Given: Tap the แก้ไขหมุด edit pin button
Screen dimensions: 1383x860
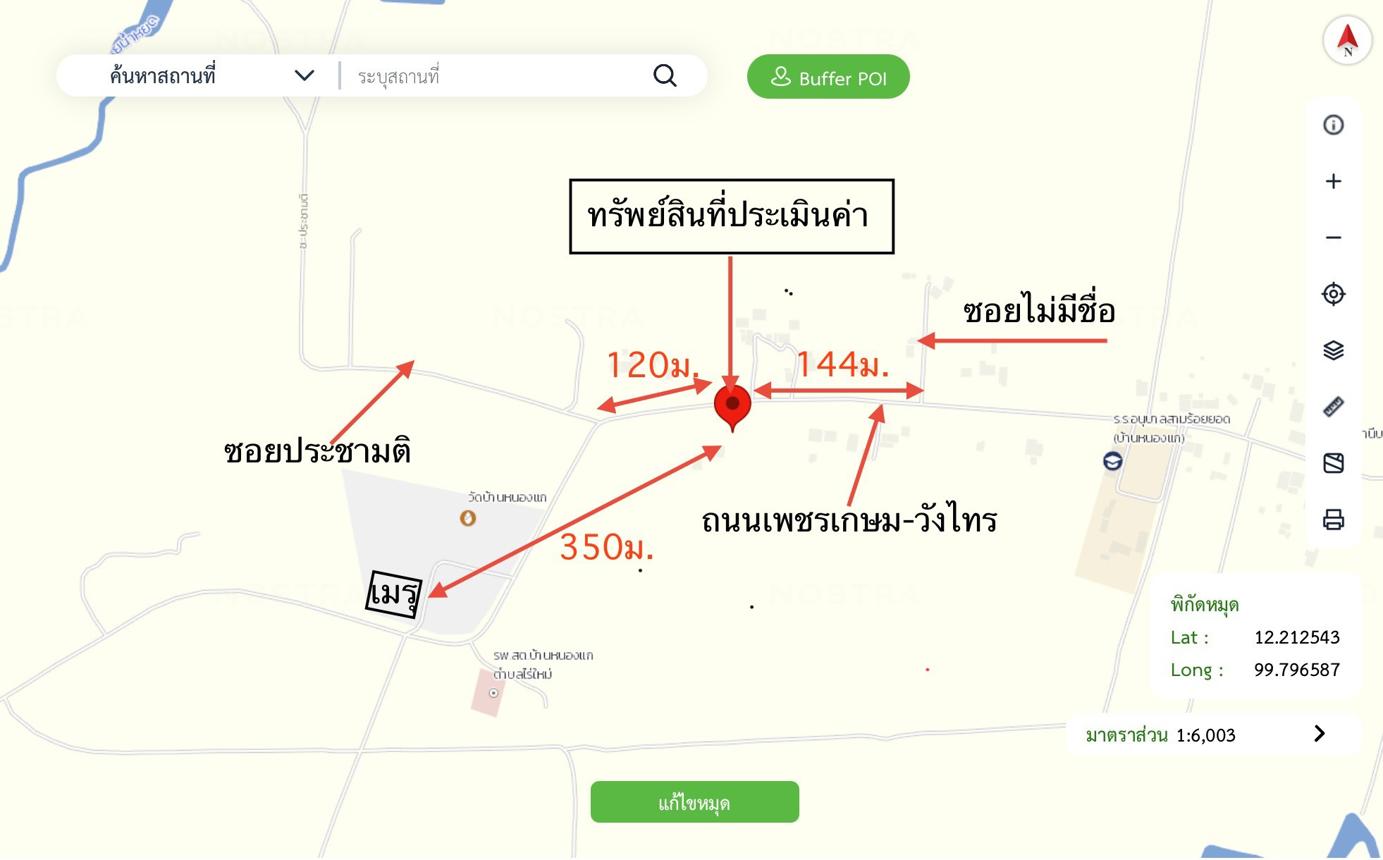Looking at the screenshot, I should [695, 802].
